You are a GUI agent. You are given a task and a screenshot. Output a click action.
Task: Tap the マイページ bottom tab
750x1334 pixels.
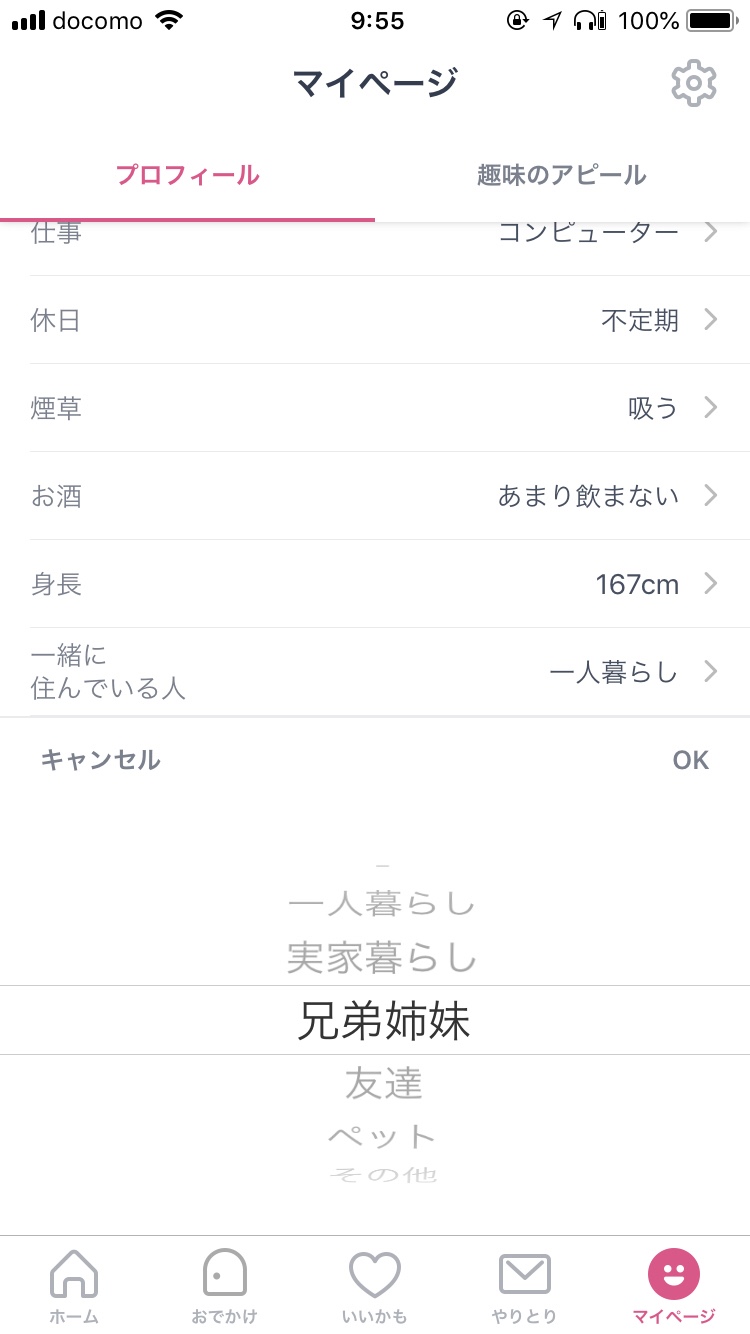point(674,1284)
